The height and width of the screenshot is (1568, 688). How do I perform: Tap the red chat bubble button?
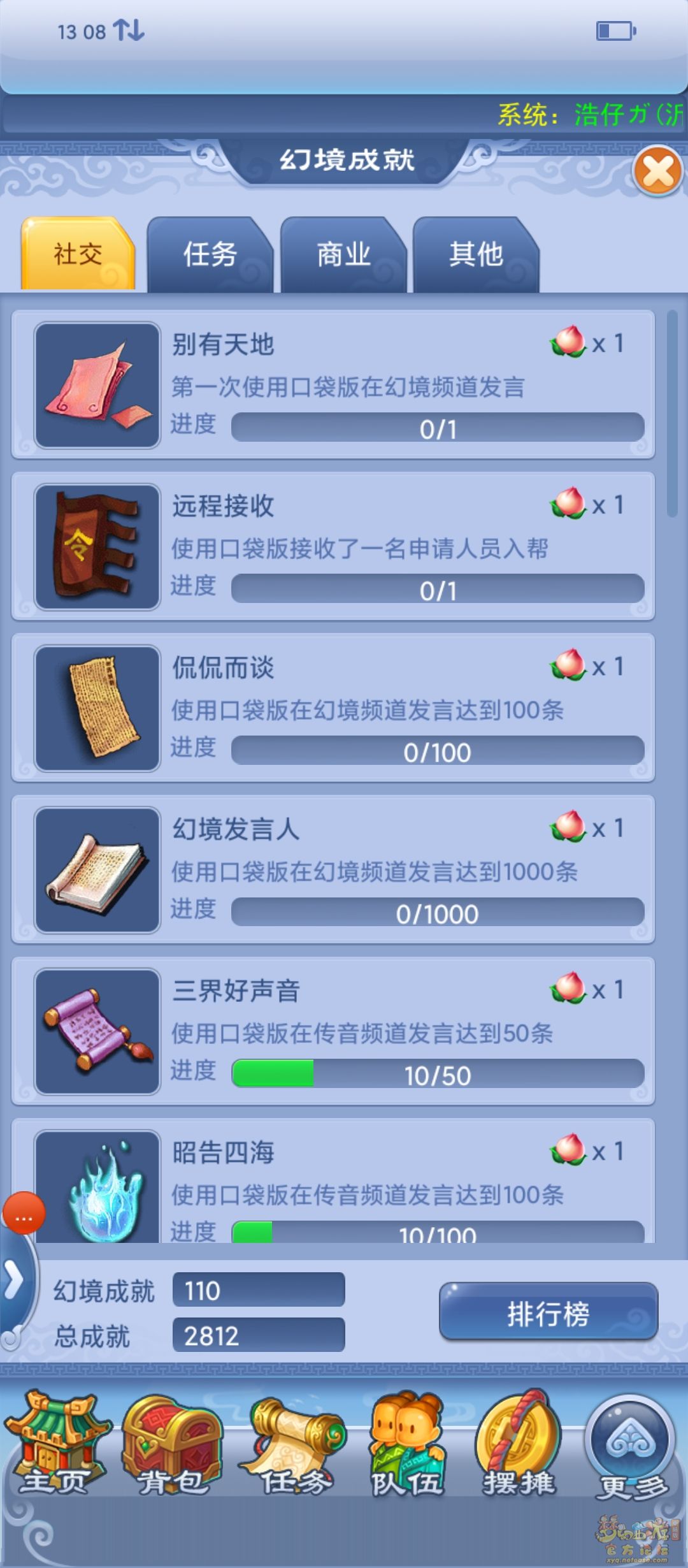tap(24, 1213)
